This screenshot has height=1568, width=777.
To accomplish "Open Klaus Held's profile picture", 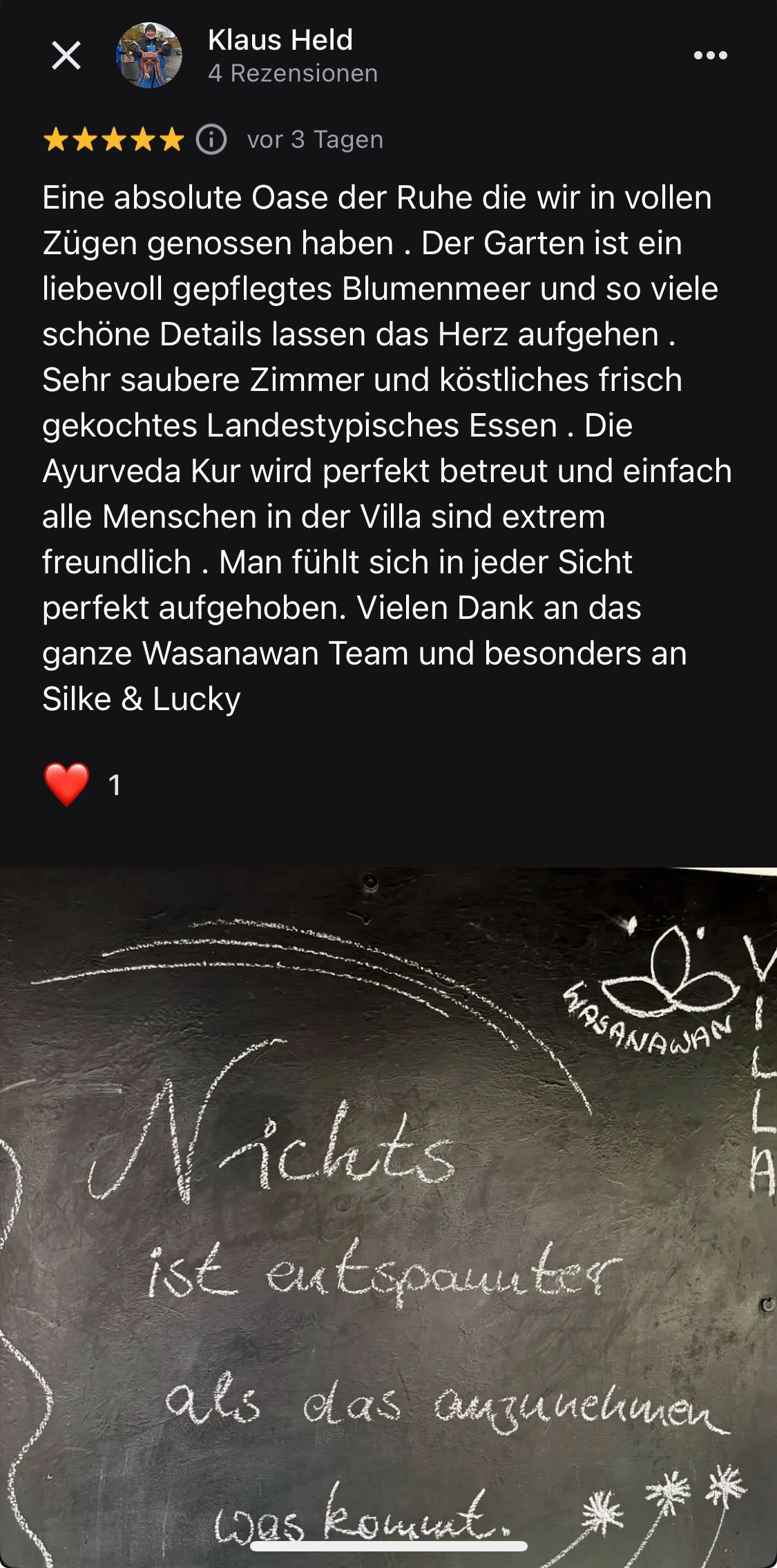I will point(149,55).
